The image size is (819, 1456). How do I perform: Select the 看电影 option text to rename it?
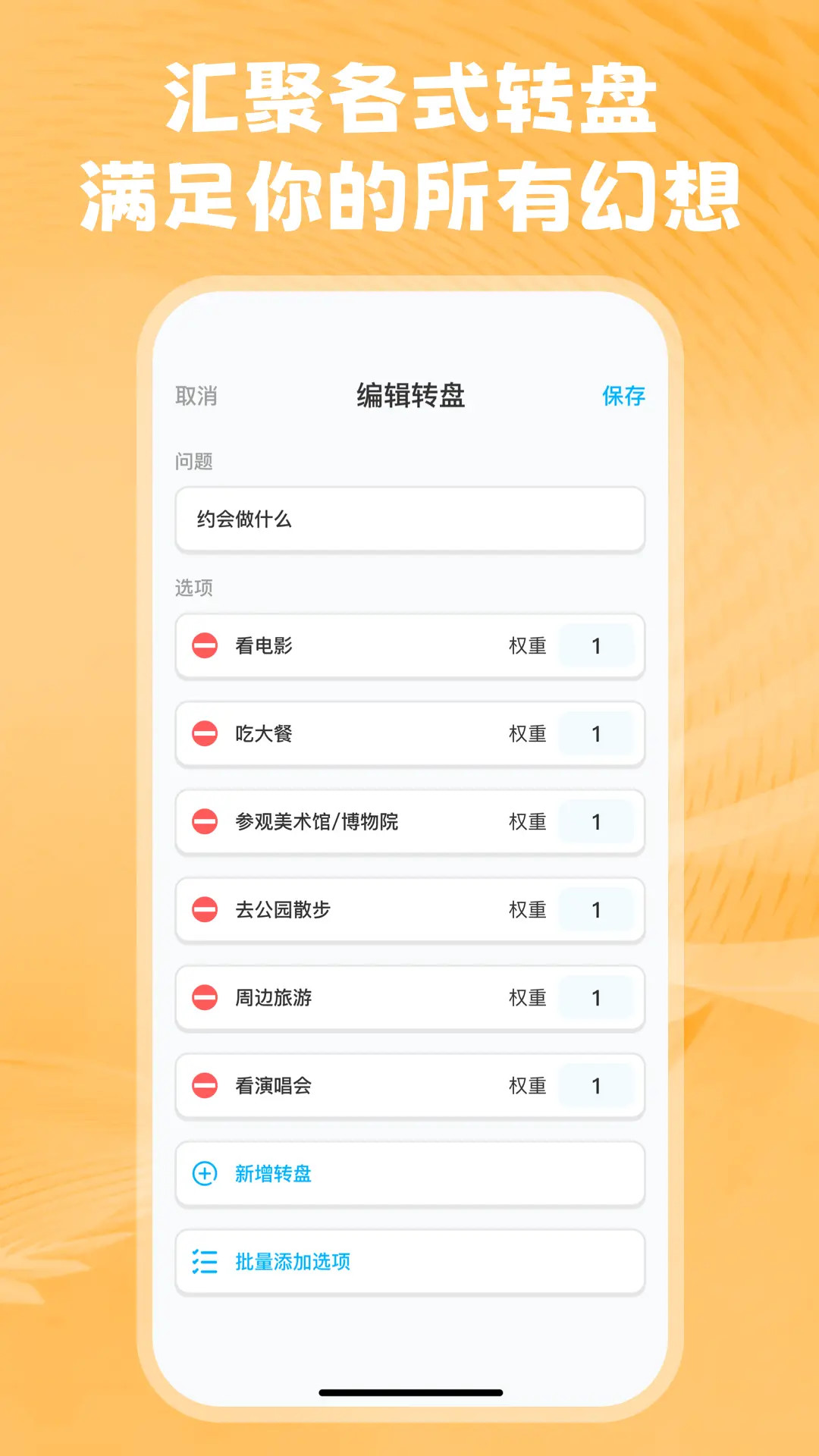[265, 645]
